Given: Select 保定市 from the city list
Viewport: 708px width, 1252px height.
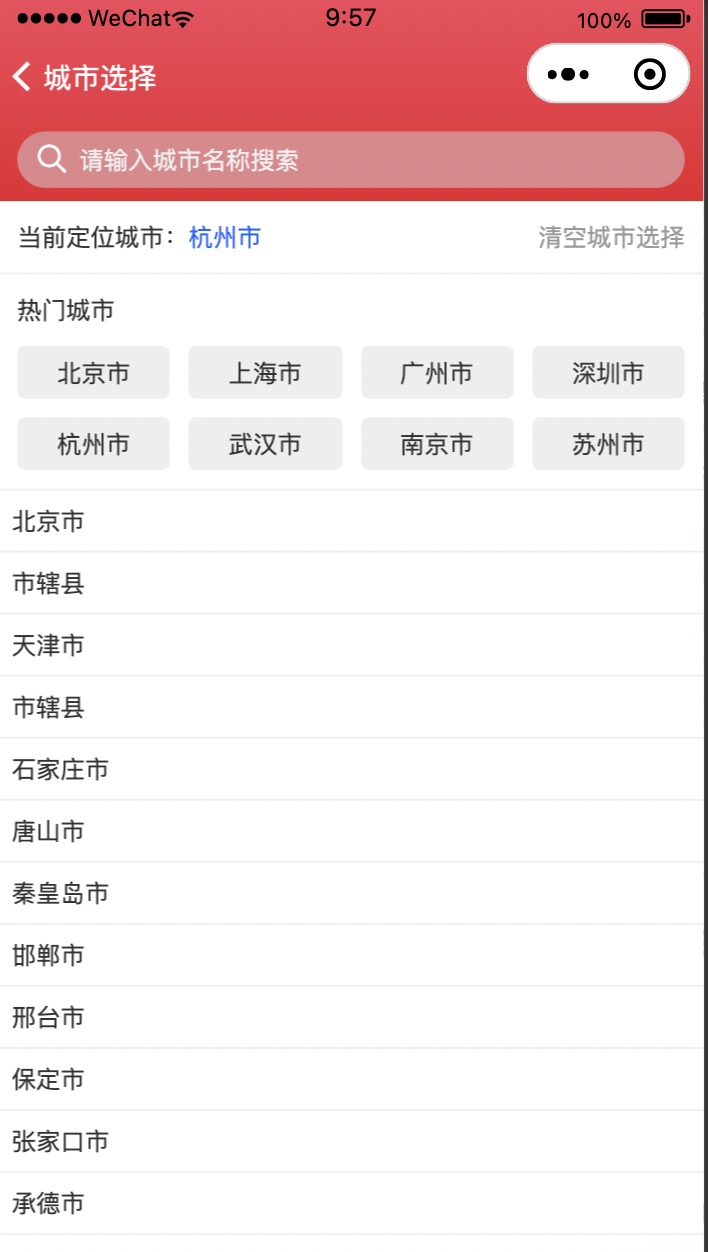Looking at the screenshot, I should [48, 1079].
